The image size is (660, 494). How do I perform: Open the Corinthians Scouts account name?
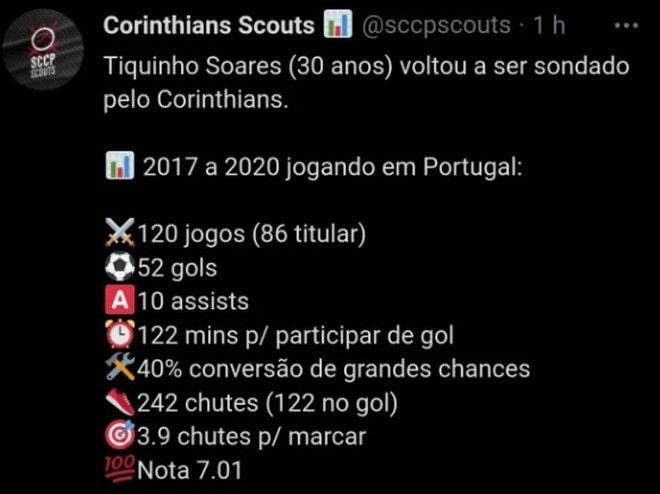pyautogui.click(x=209, y=25)
